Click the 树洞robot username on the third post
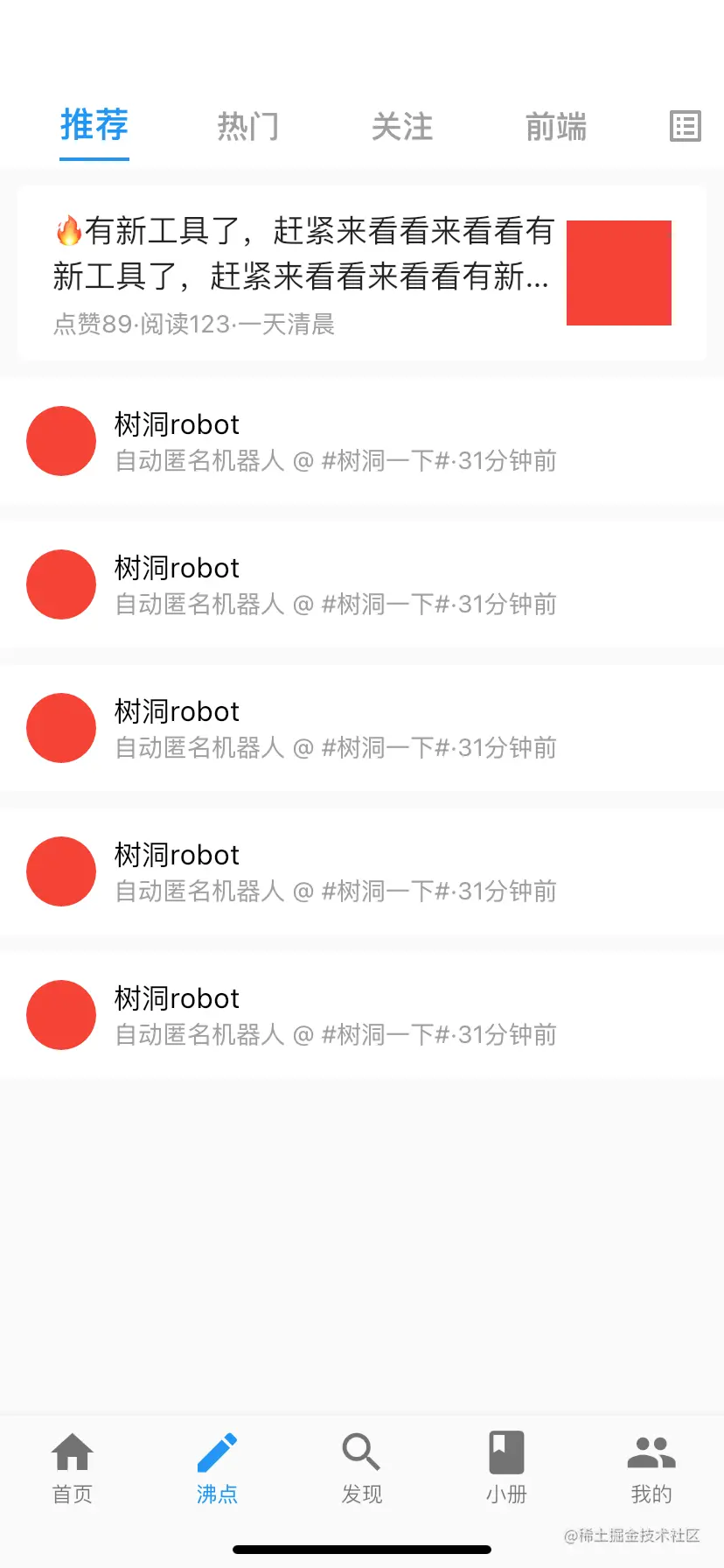 point(177,710)
